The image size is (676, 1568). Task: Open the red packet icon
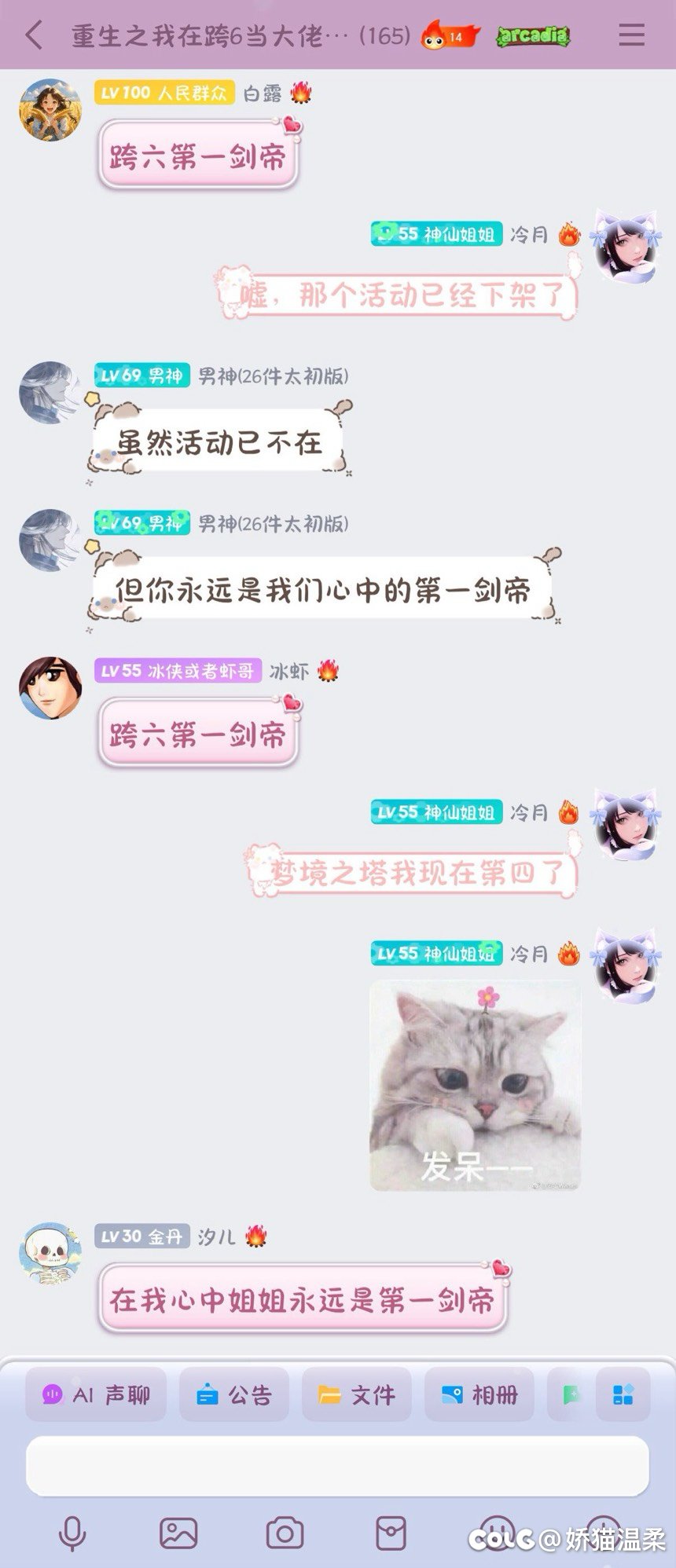(391, 1533)
